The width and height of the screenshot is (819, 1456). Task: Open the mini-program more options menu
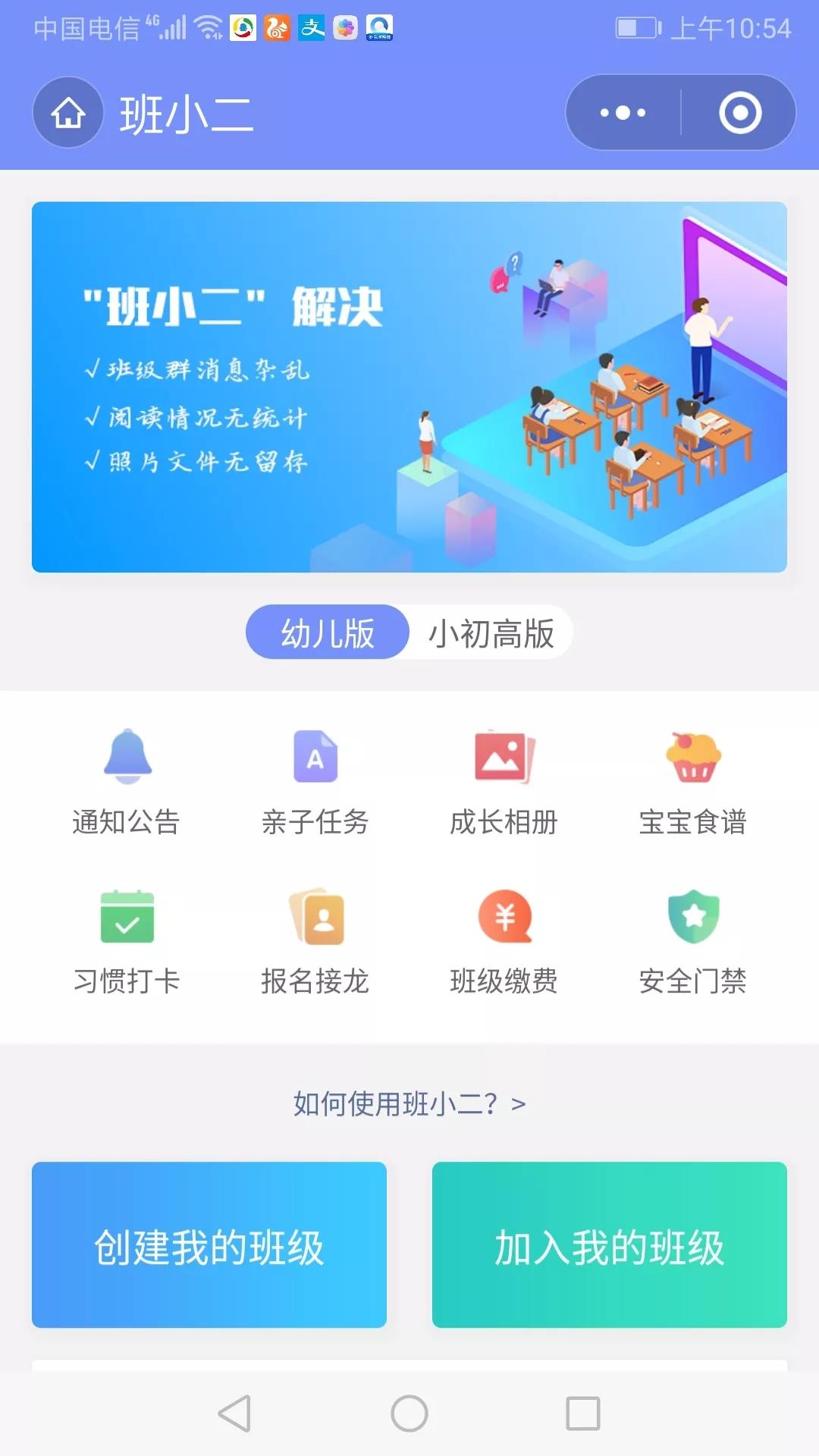point(620,112)
